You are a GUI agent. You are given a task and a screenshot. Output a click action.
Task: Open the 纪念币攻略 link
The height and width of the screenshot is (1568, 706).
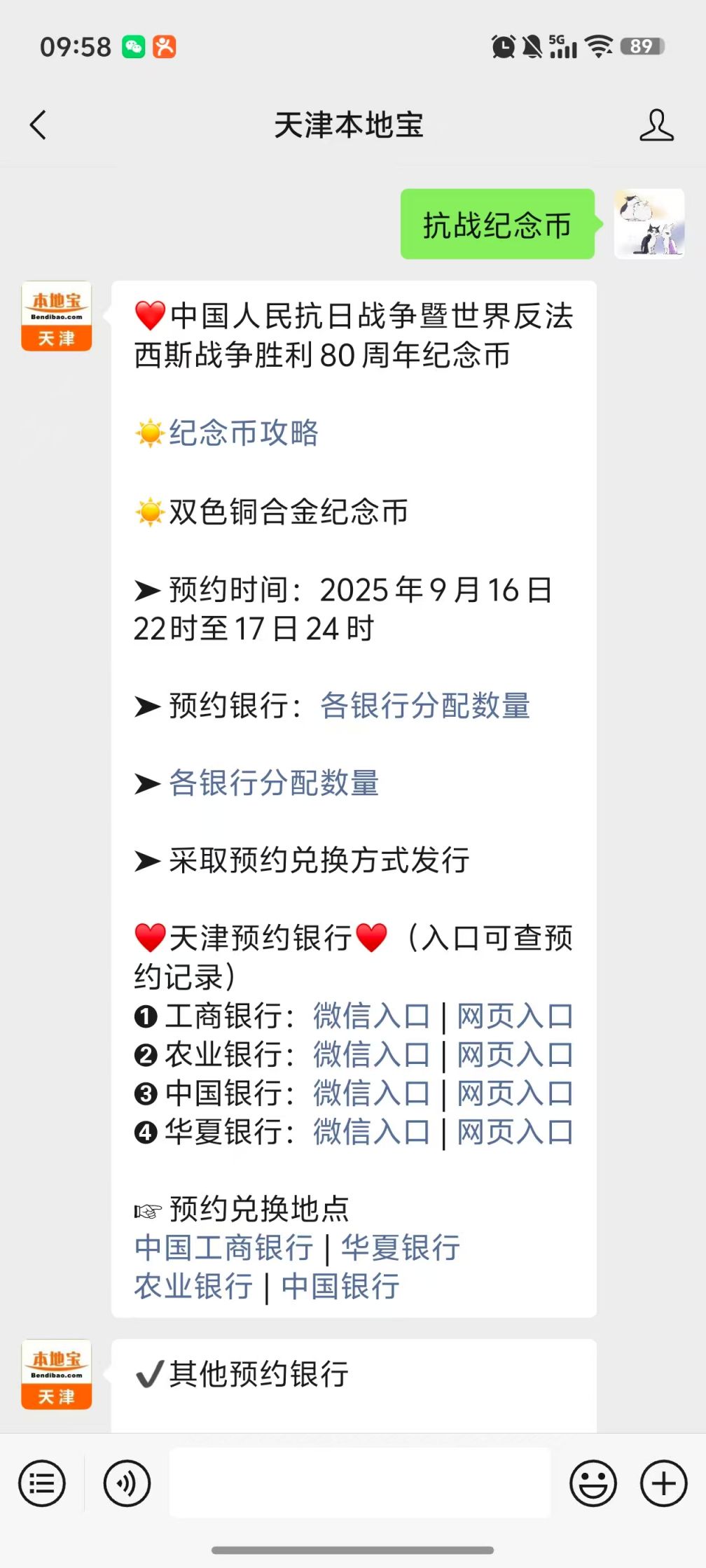pos(243,433)
